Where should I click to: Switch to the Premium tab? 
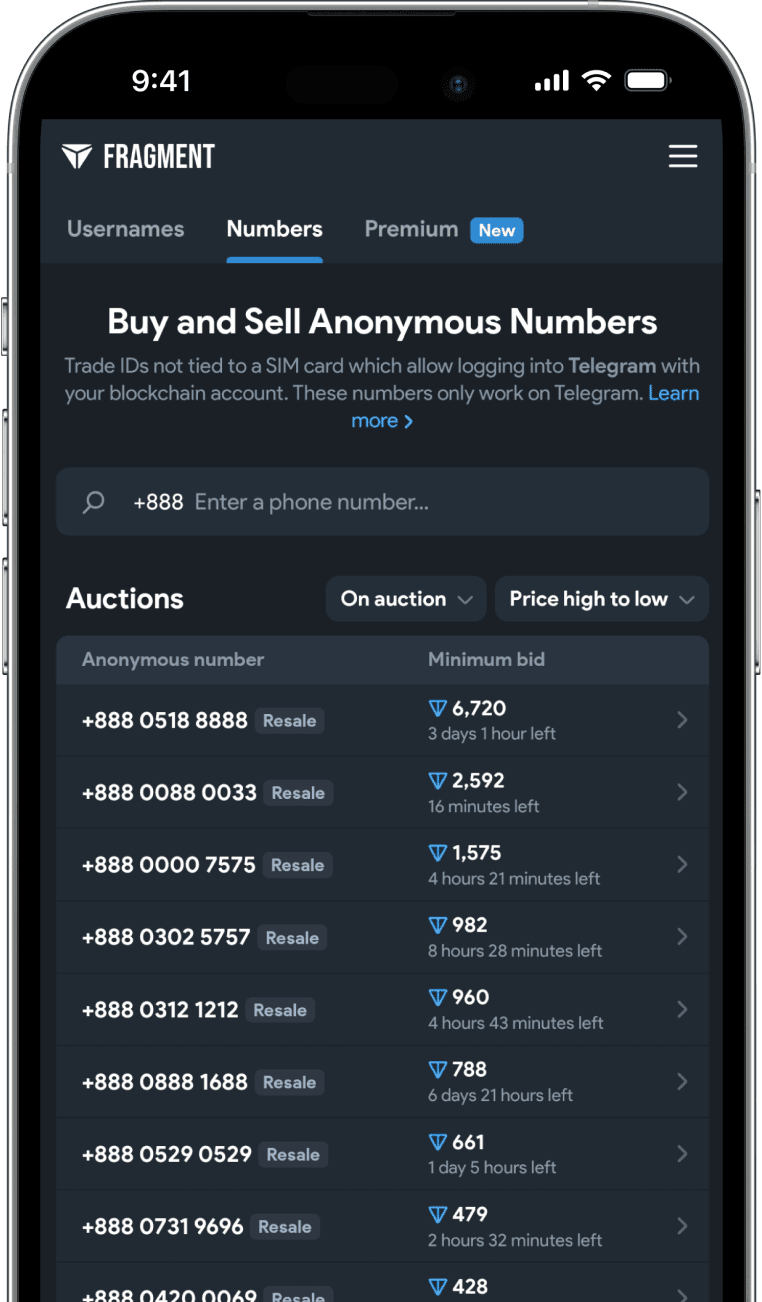(x=411, y=229)
